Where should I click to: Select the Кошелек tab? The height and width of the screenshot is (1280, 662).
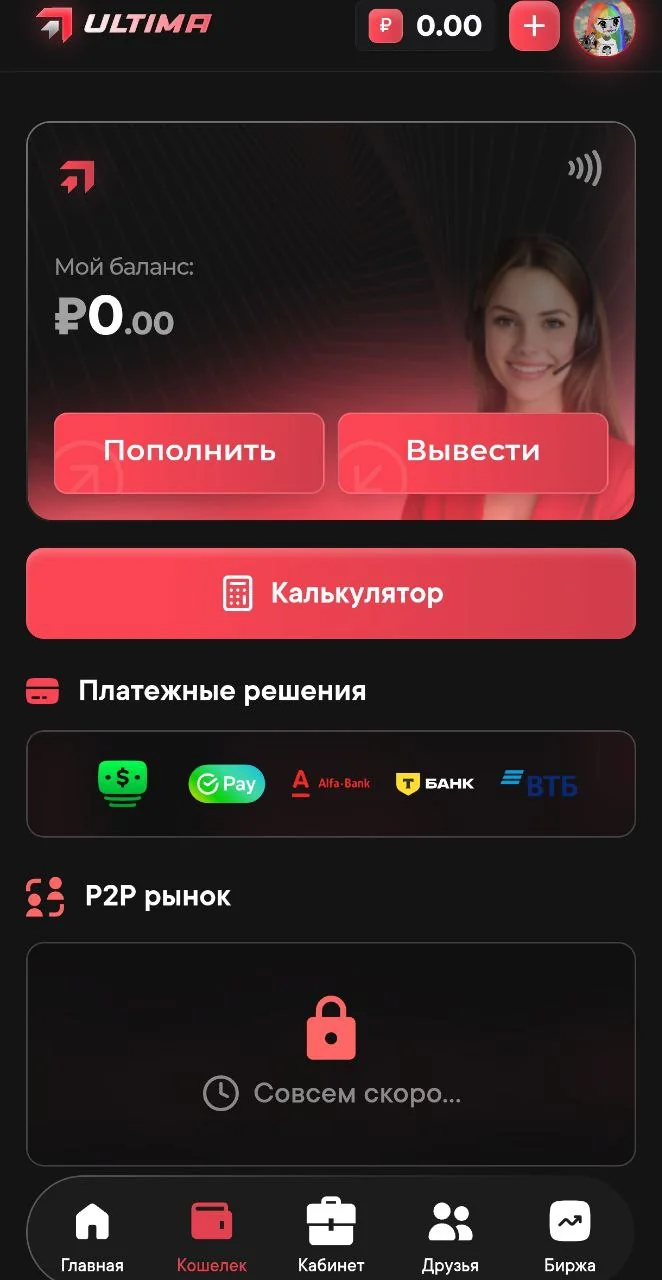coord(211,1237)
